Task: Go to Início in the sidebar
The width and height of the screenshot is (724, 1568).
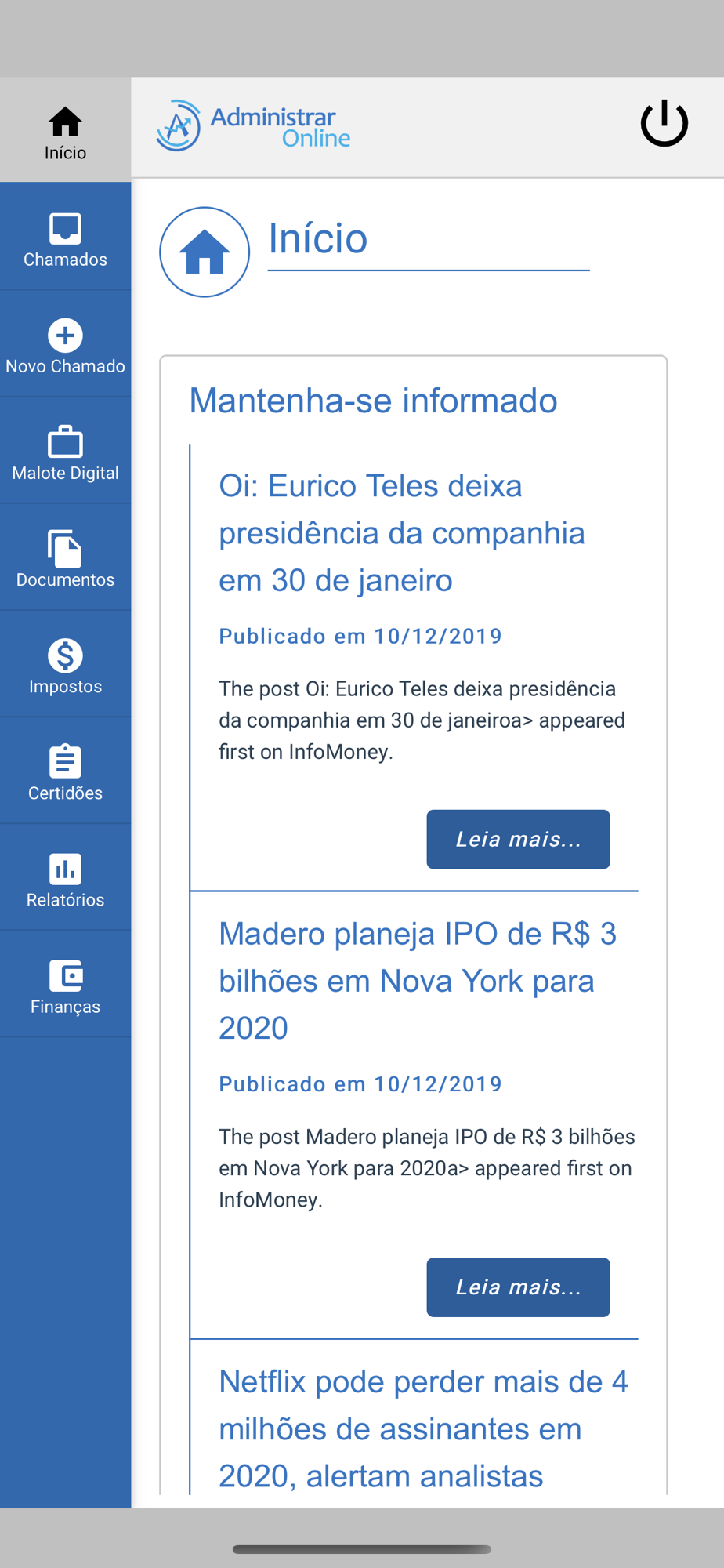Action: pos(65,130)
